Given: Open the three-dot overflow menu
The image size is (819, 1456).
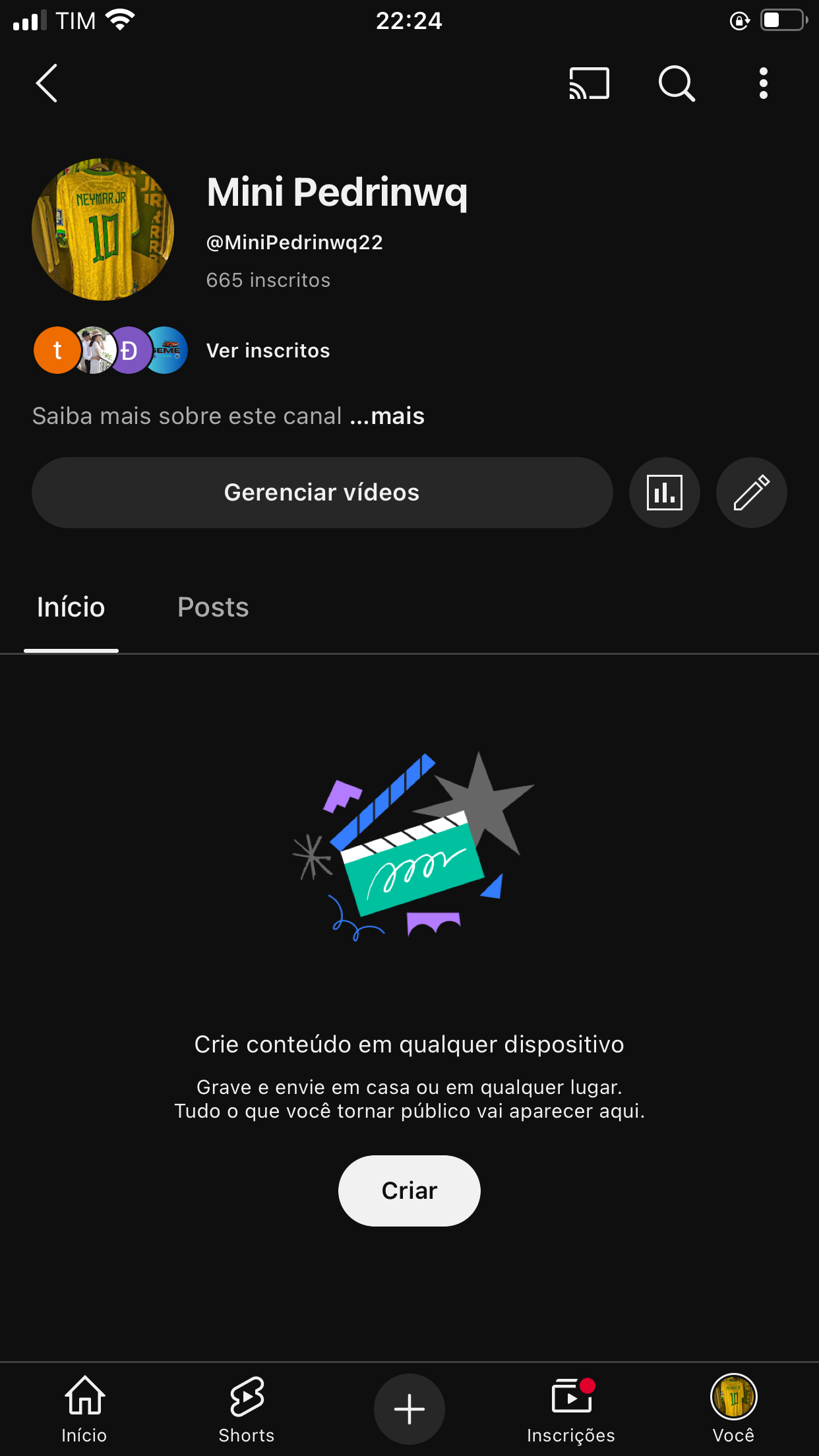Looking at the screenshot, I should point(763,83).
